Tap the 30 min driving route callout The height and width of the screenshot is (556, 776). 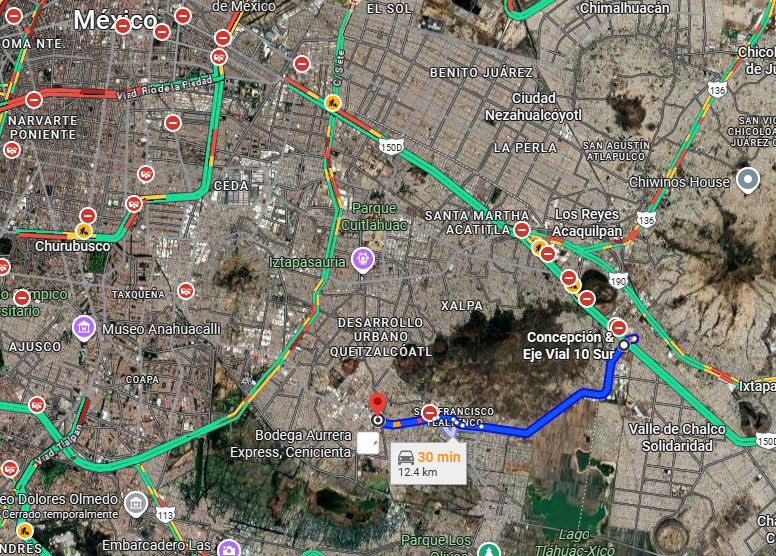coord(429,463)
